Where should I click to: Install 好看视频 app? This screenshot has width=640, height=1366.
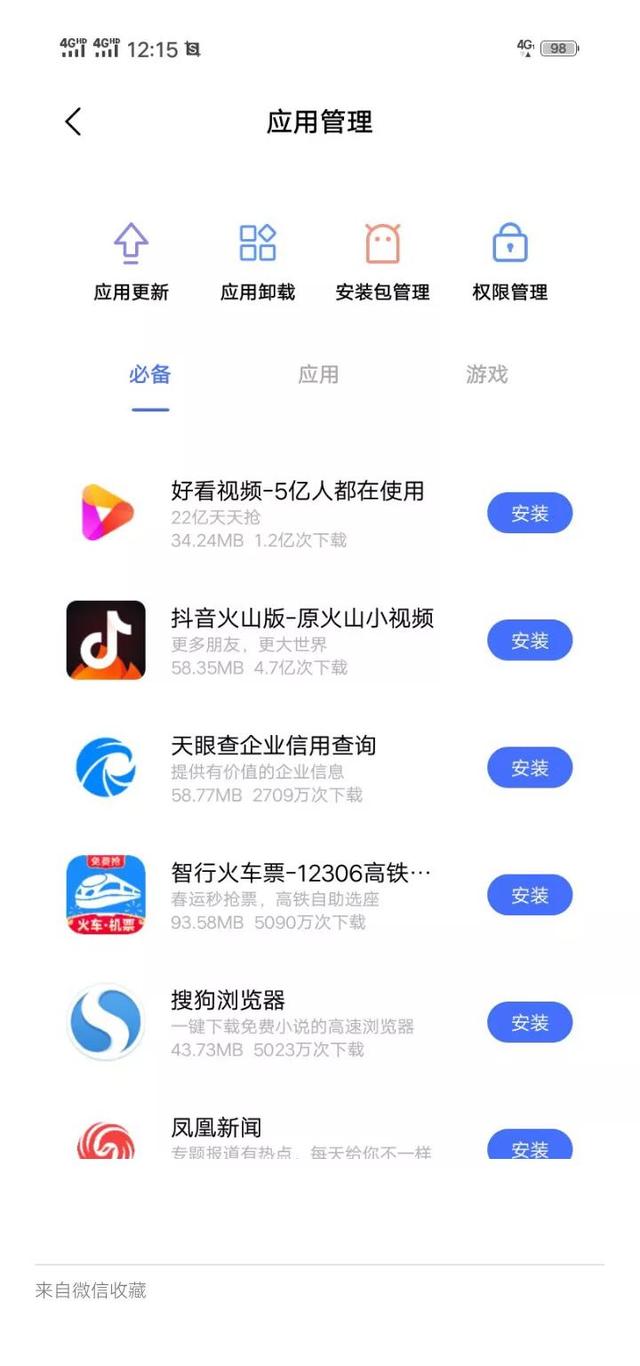coord(529,513)
